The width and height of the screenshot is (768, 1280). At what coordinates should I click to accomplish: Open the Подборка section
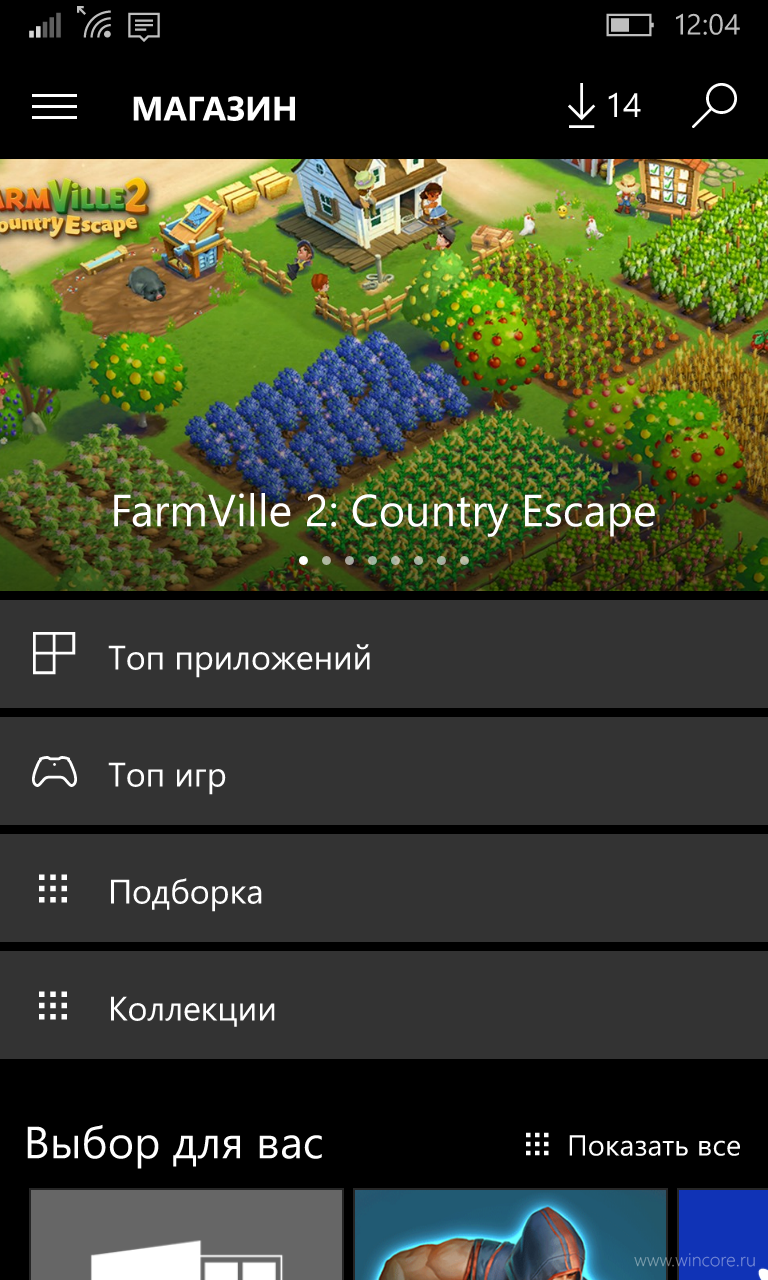(x=384, y=892)
